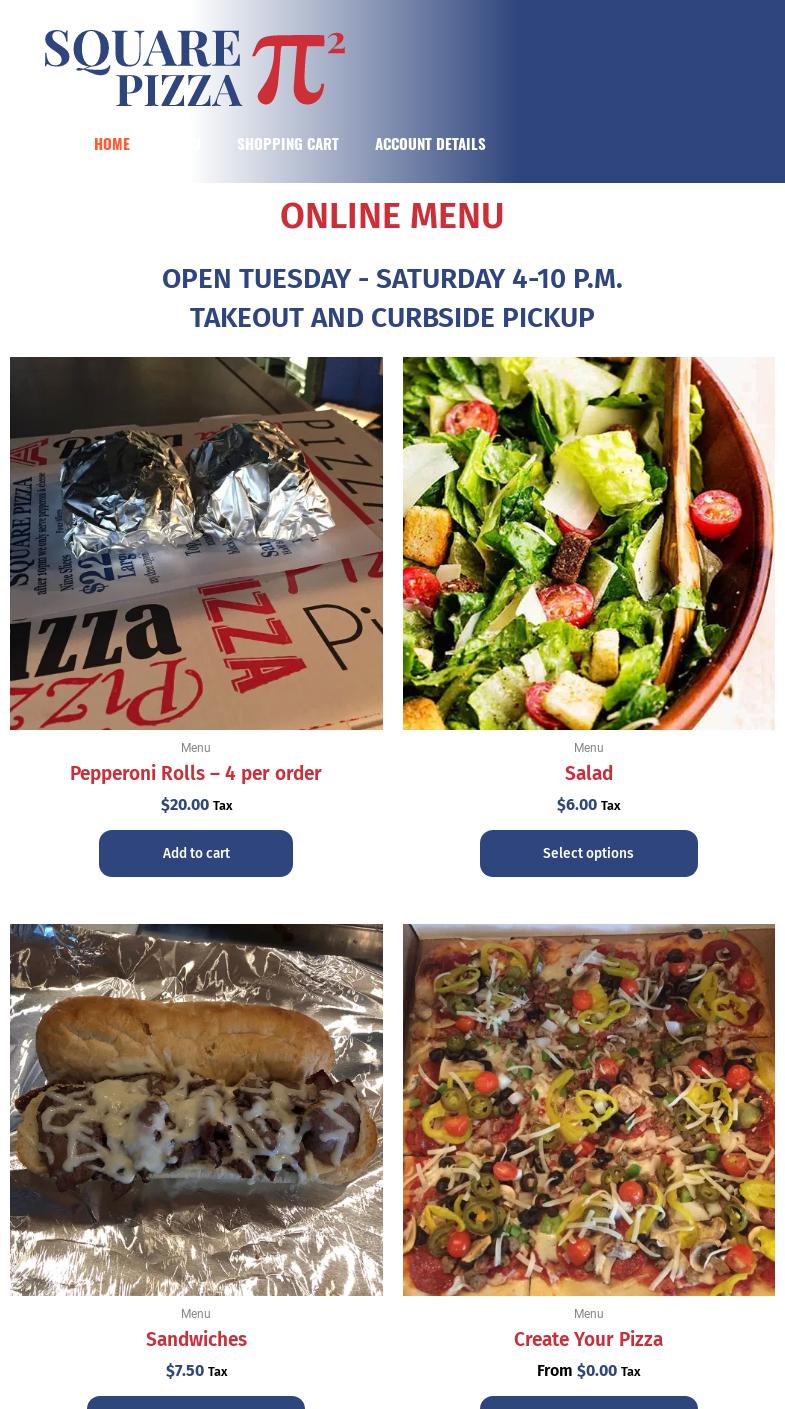Screen dimensions: 785x1409
Task: Open the Sandwiches product image
Action: point(196,1110)
